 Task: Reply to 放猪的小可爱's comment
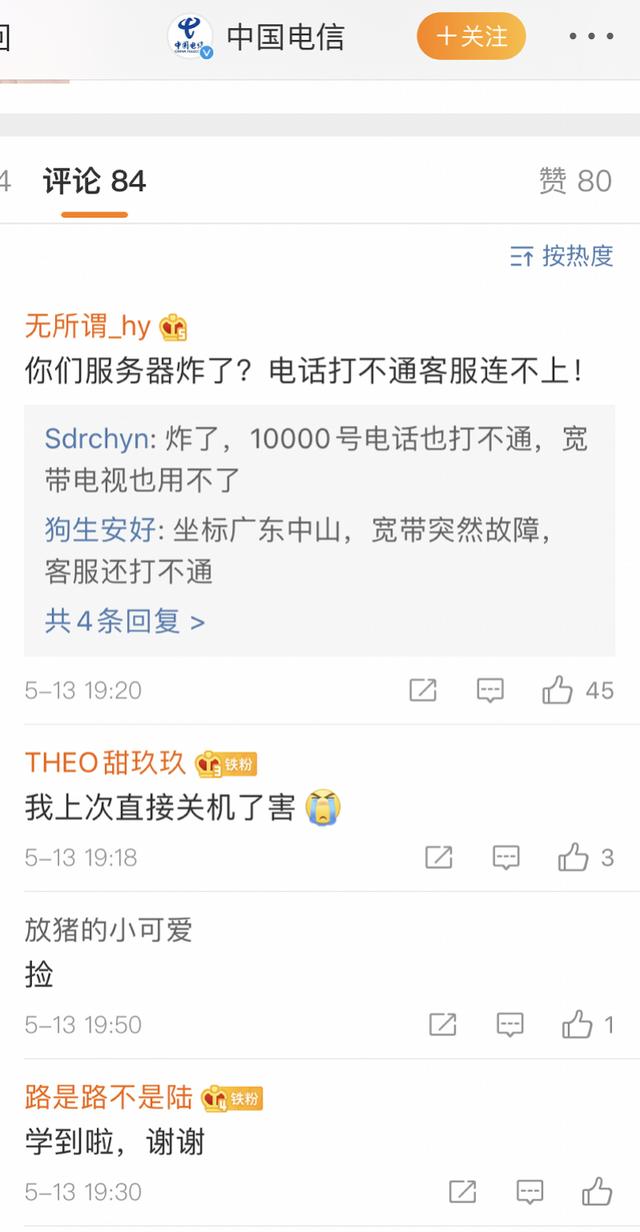click(510, 1024)
